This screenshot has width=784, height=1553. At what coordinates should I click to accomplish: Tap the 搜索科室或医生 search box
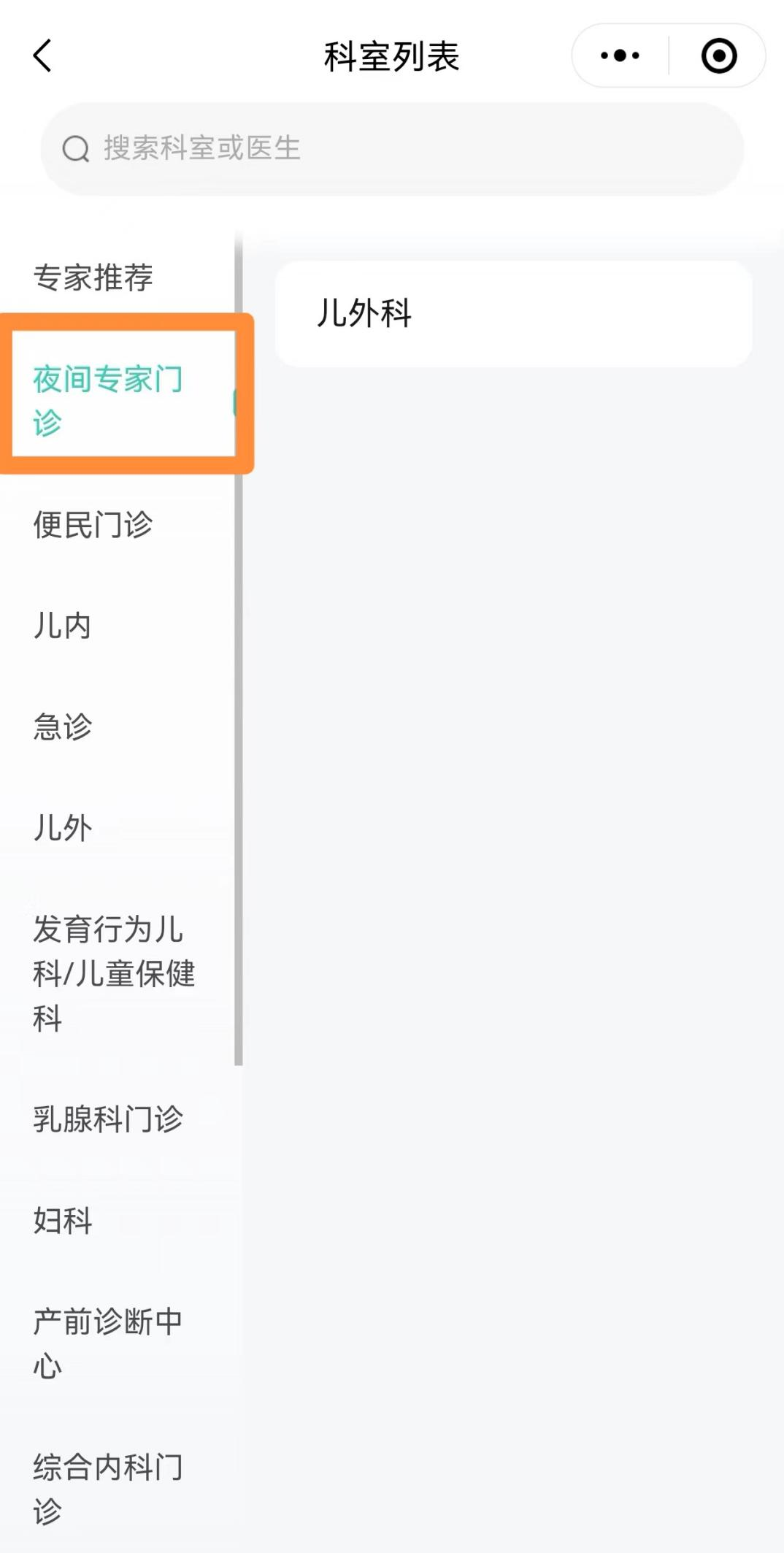(392, 149)
